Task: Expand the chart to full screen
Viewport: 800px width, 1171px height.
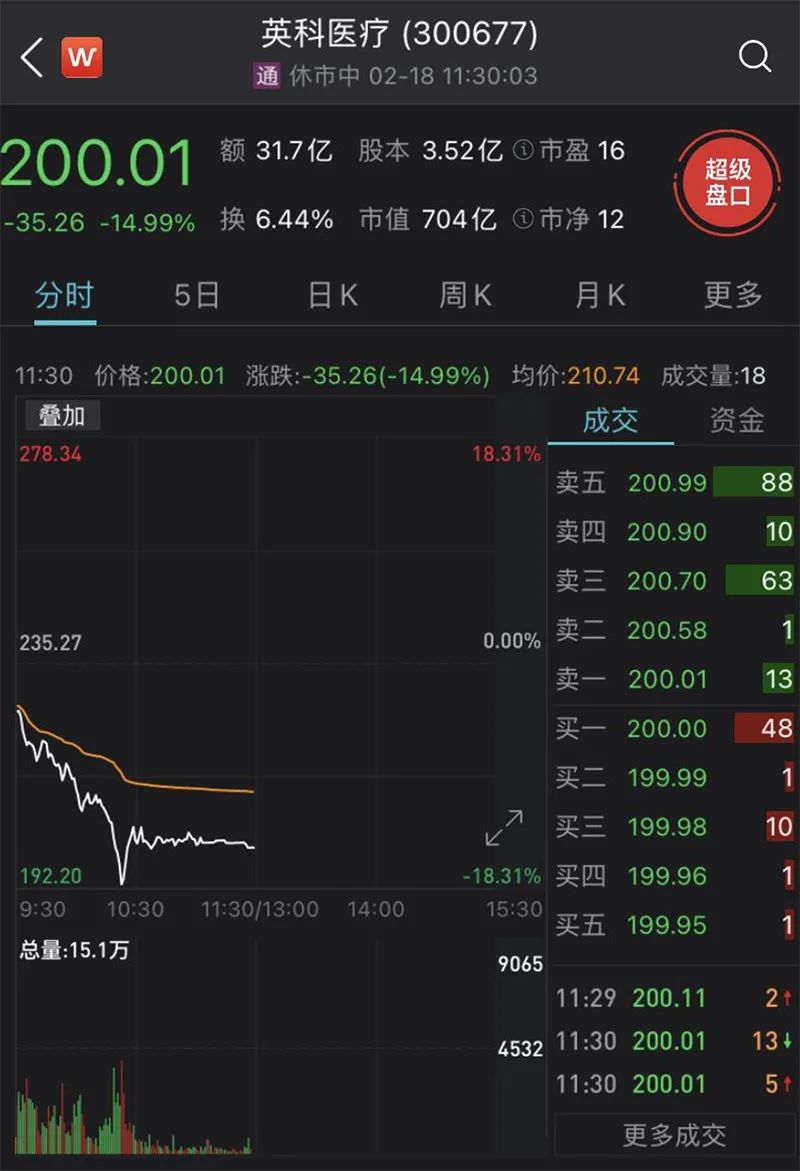Action: tap(504, 828)
